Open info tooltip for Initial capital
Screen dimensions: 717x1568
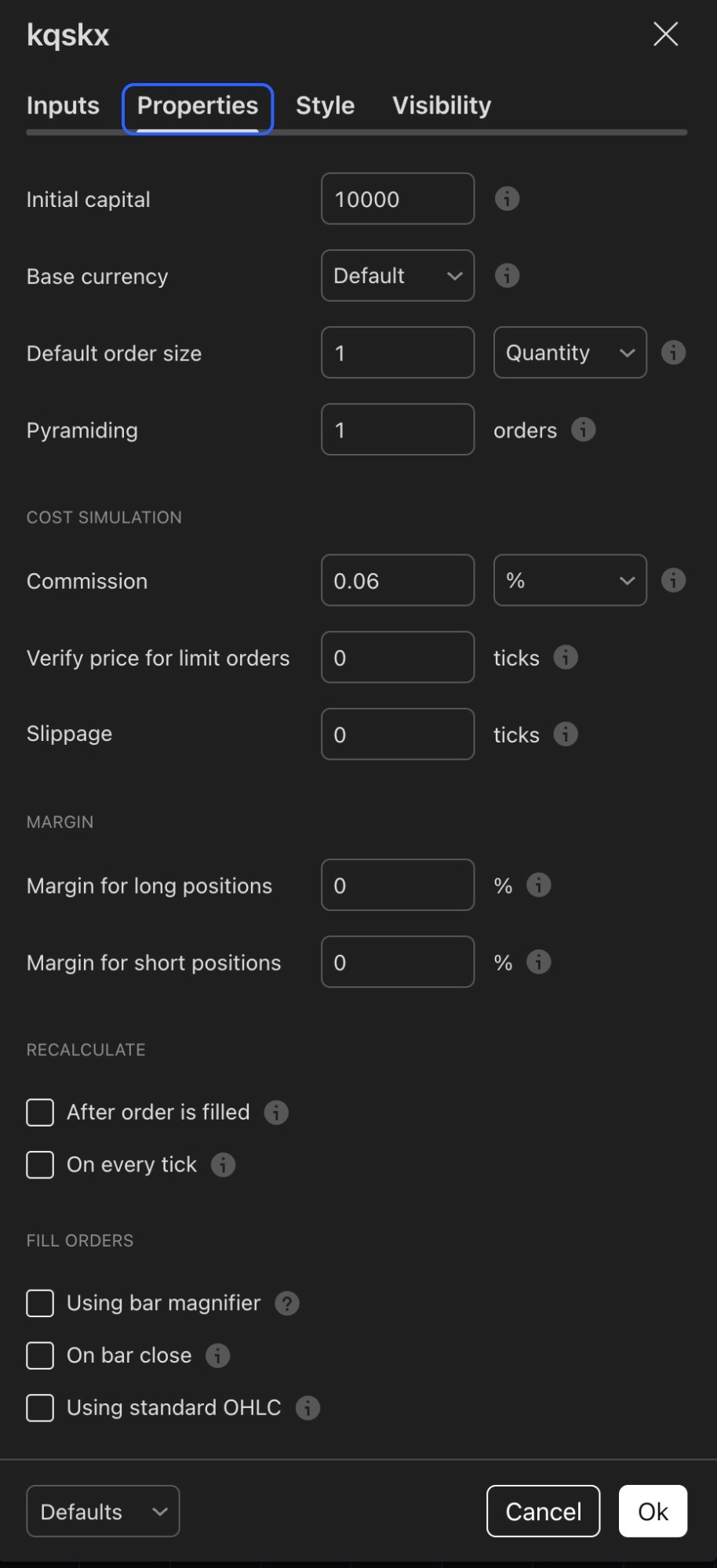[x=507, y=198]
